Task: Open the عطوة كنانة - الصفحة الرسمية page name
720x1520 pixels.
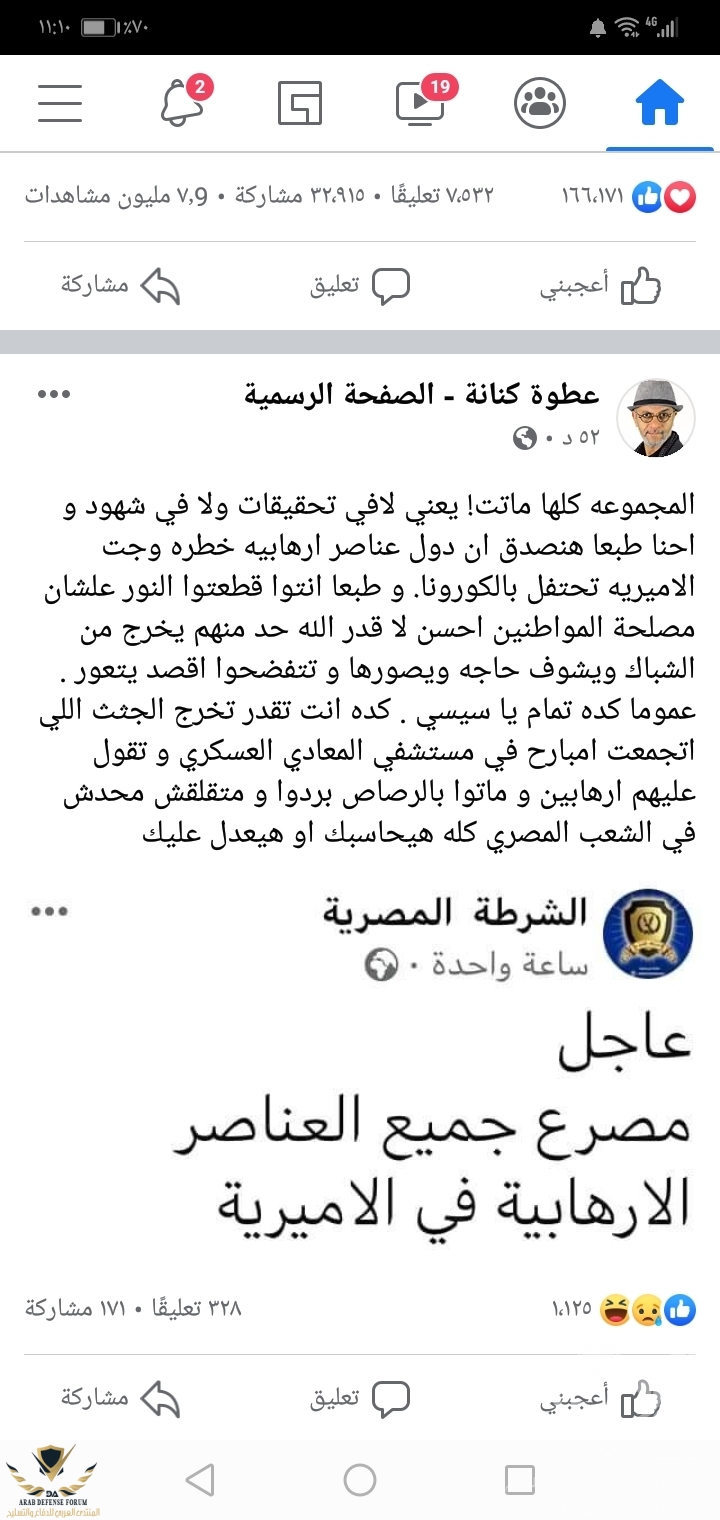Action: (x=422, y=395)
